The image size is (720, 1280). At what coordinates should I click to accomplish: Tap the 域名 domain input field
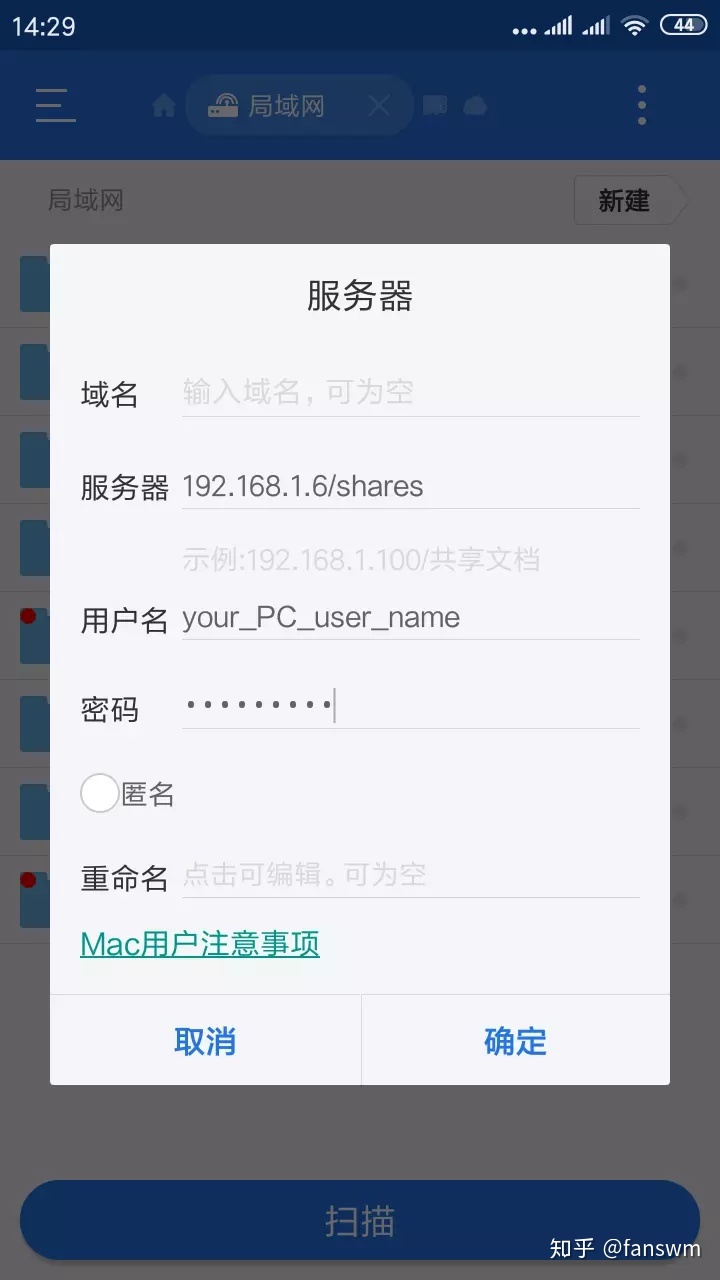coord(410,393)
